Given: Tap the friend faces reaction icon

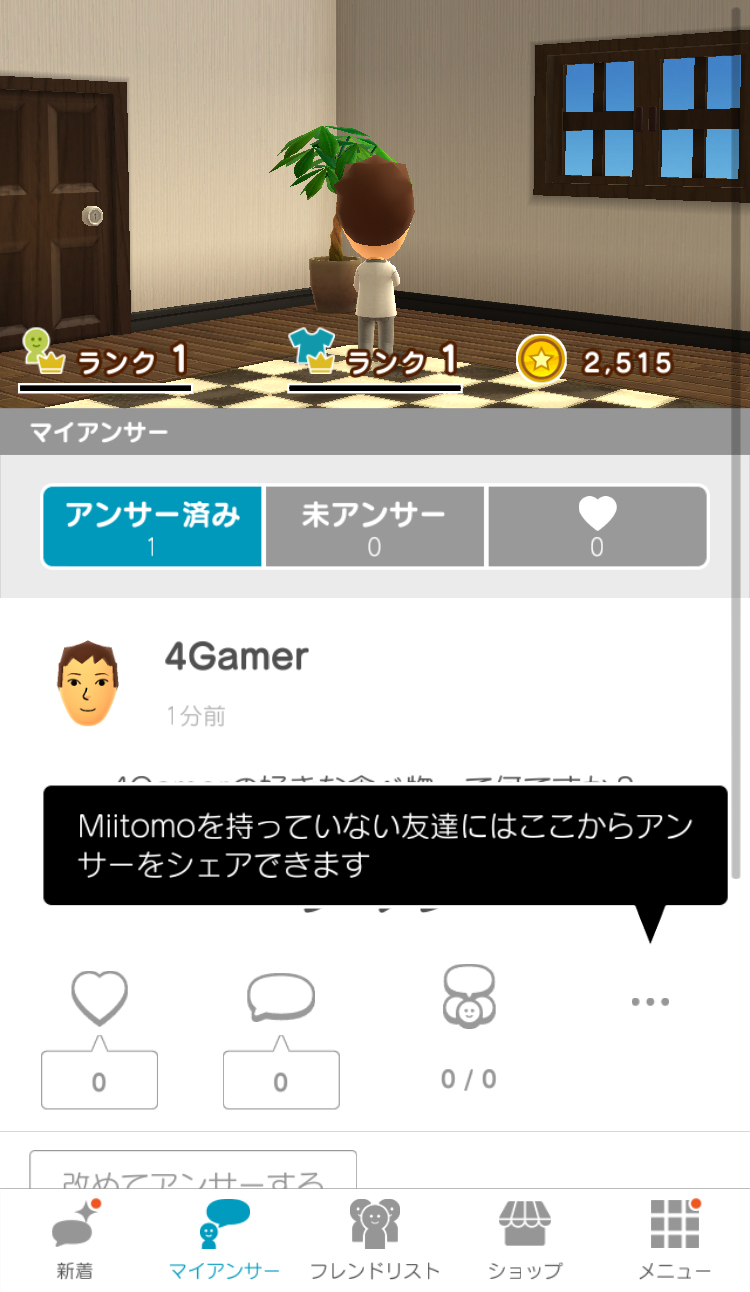Looking at the screenshot, I should 467,996.
